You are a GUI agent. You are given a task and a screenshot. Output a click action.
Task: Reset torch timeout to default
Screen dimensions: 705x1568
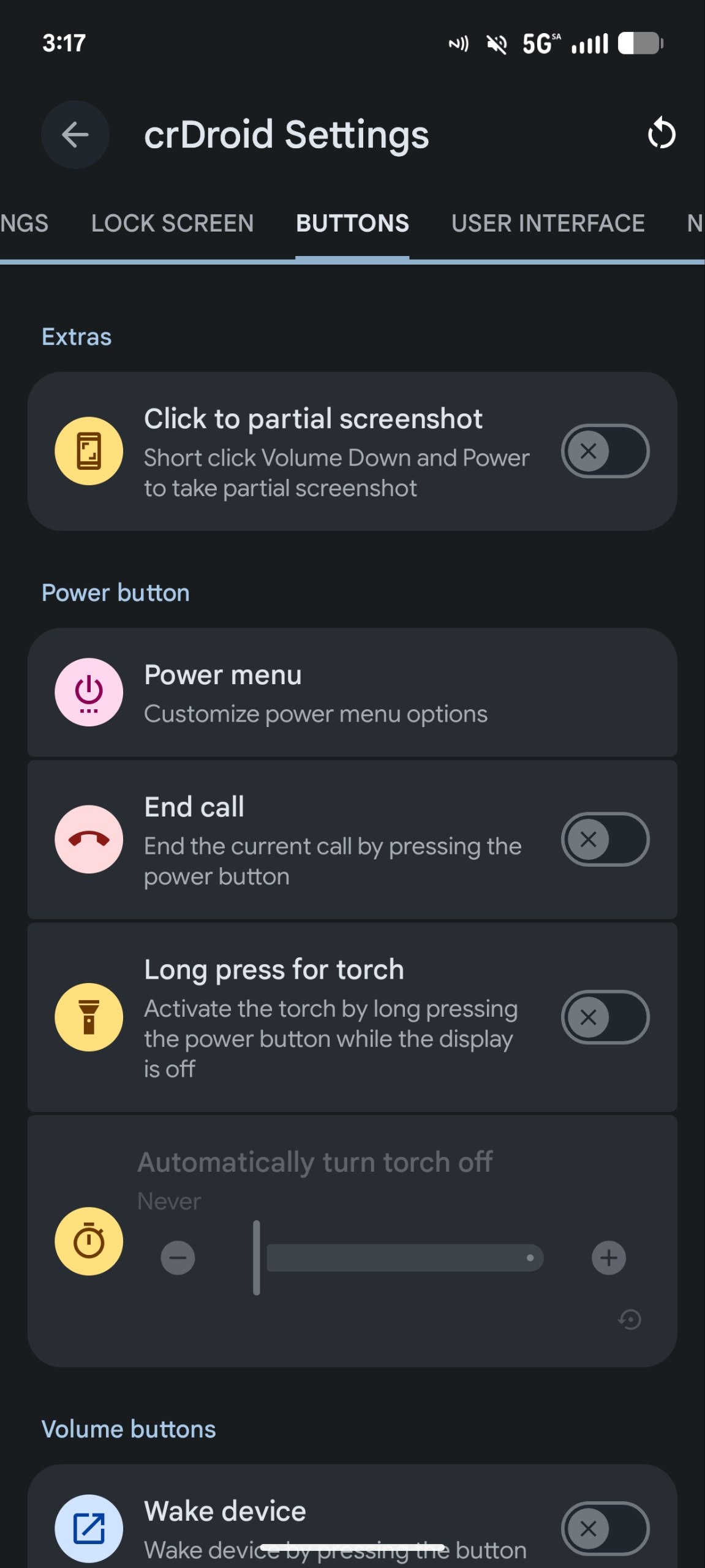click(630, 1319)
